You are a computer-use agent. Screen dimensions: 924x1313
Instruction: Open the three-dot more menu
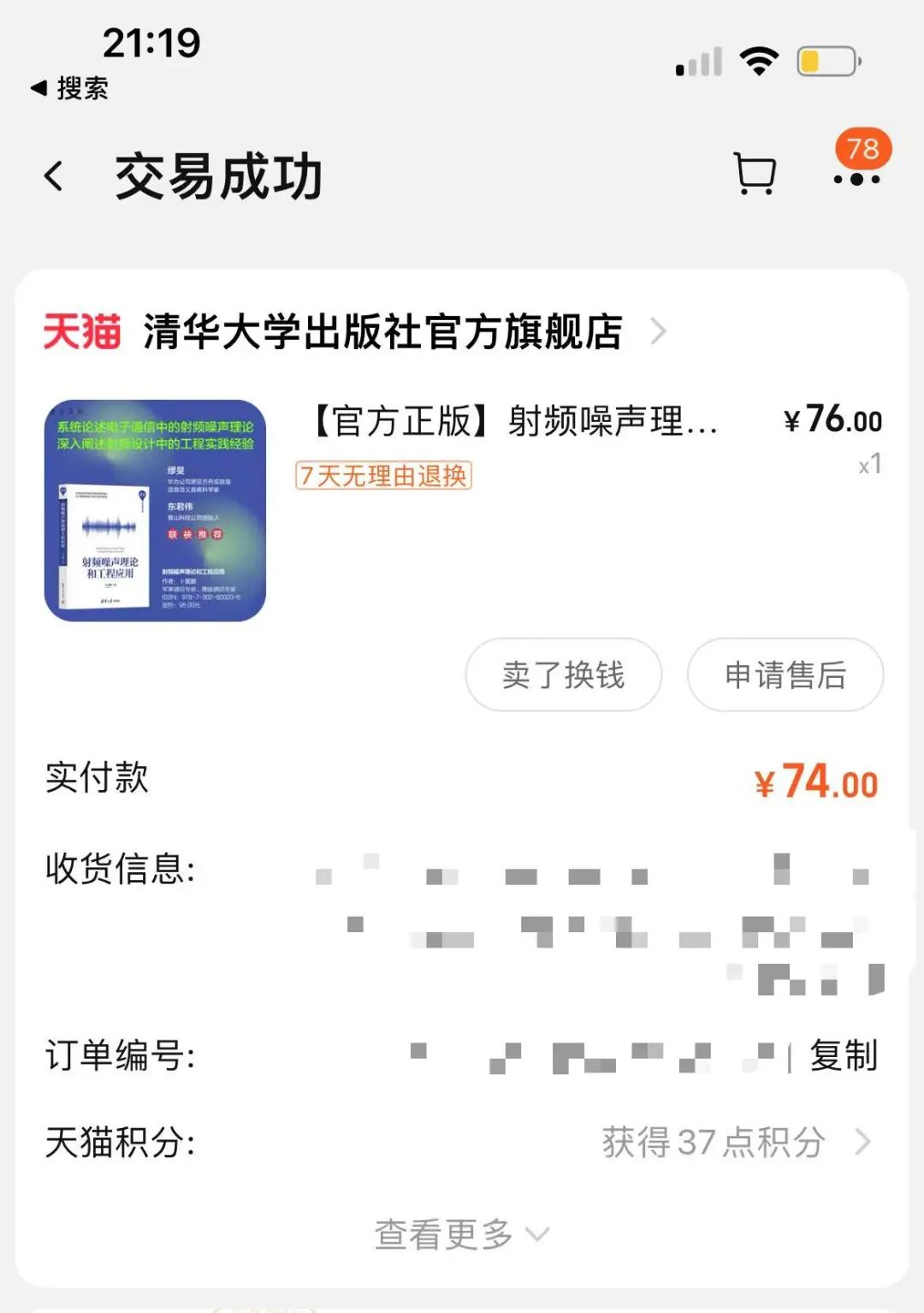pos(856,179)
